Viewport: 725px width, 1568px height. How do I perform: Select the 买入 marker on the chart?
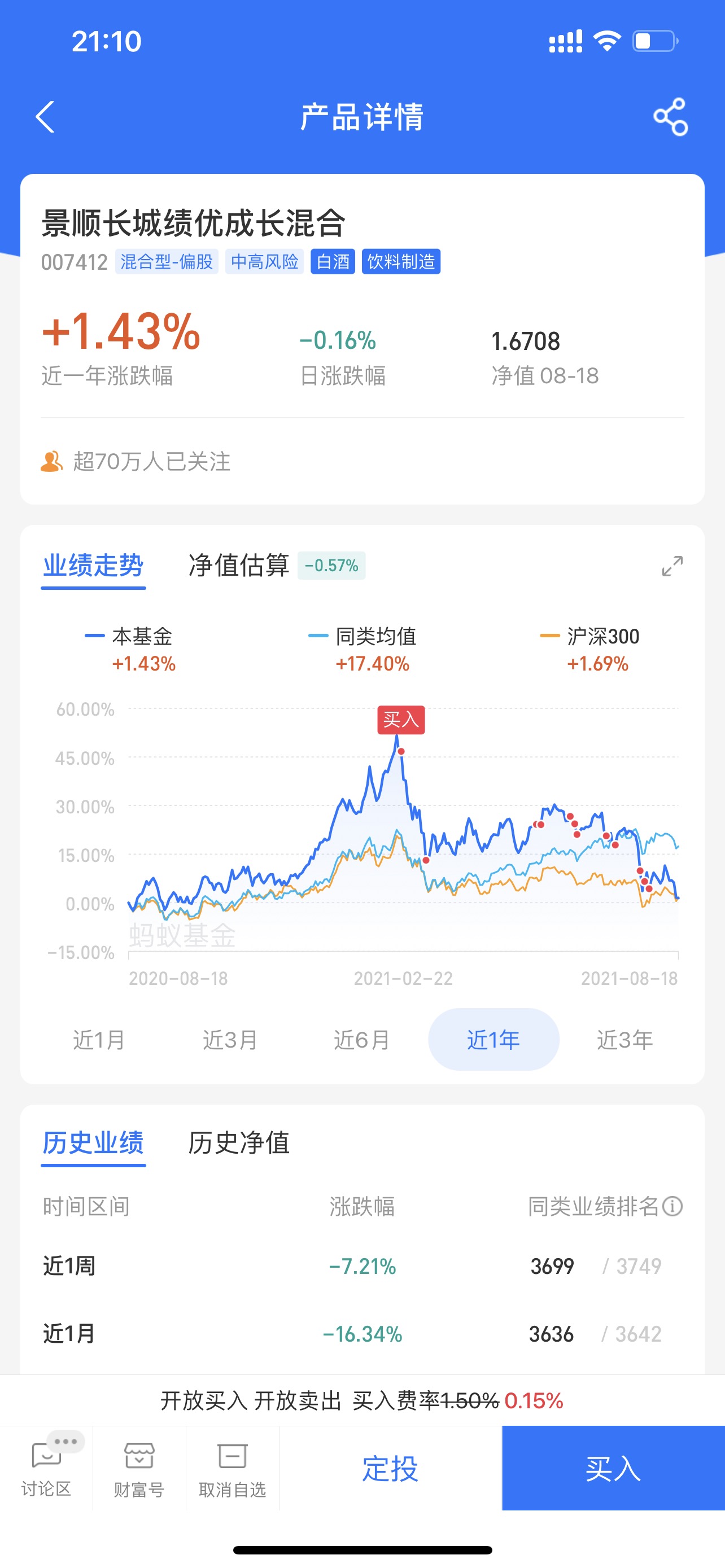pos(401,720)
